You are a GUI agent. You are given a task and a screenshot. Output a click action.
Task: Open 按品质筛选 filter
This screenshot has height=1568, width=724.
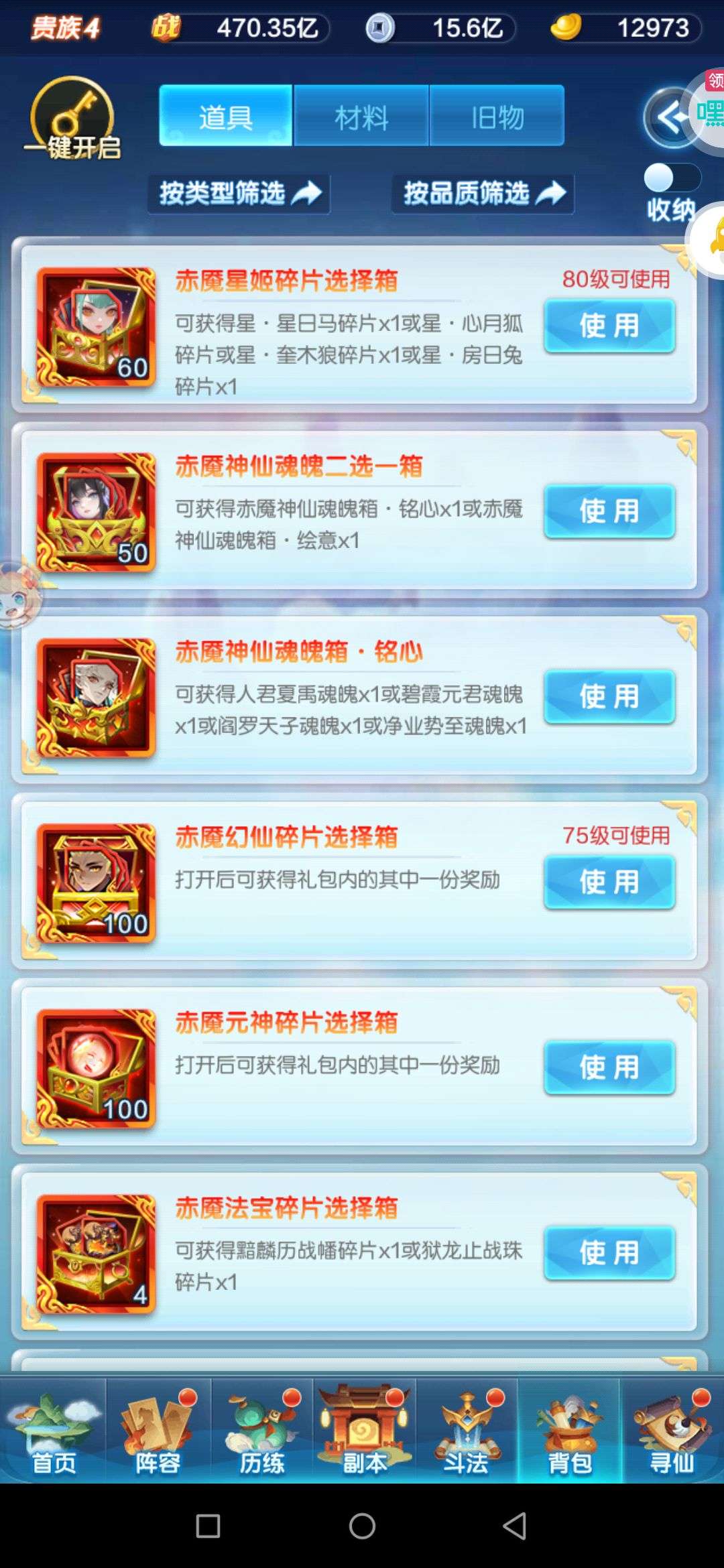pyautogui.click(x=483, y=194)
